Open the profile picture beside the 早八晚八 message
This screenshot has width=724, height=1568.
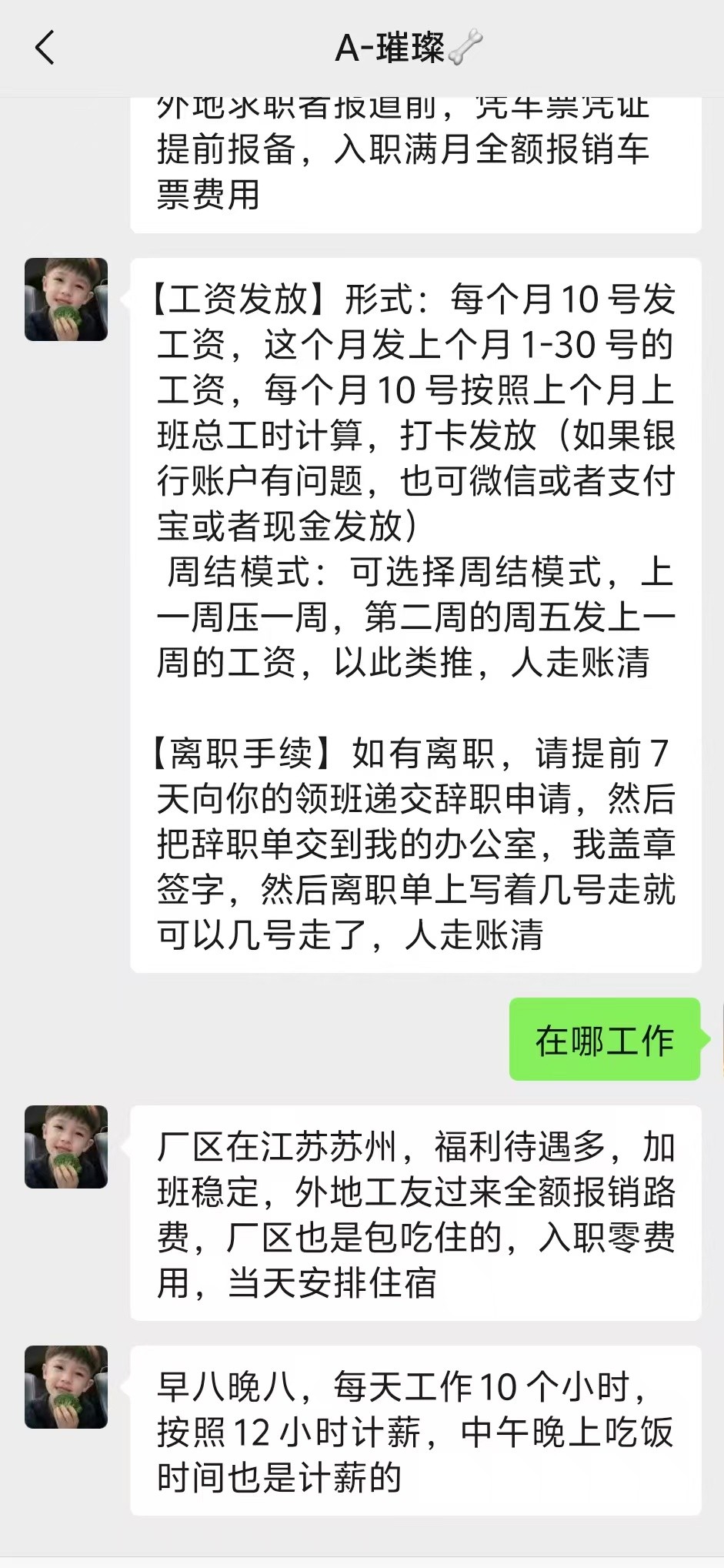[66, 1387]
